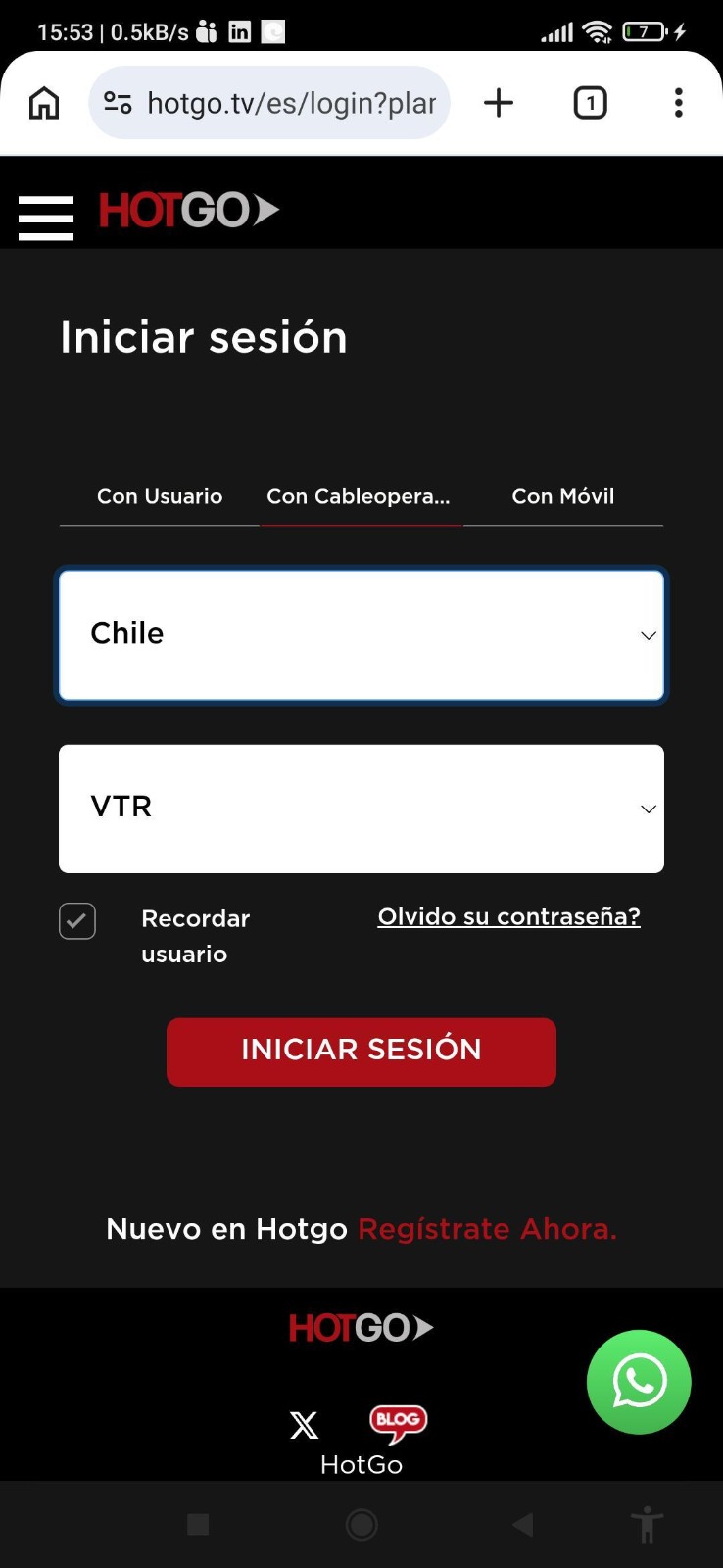
Task: Open the Olvido su contraseña link
Action: pyautogui.click(x=509, y=916)
